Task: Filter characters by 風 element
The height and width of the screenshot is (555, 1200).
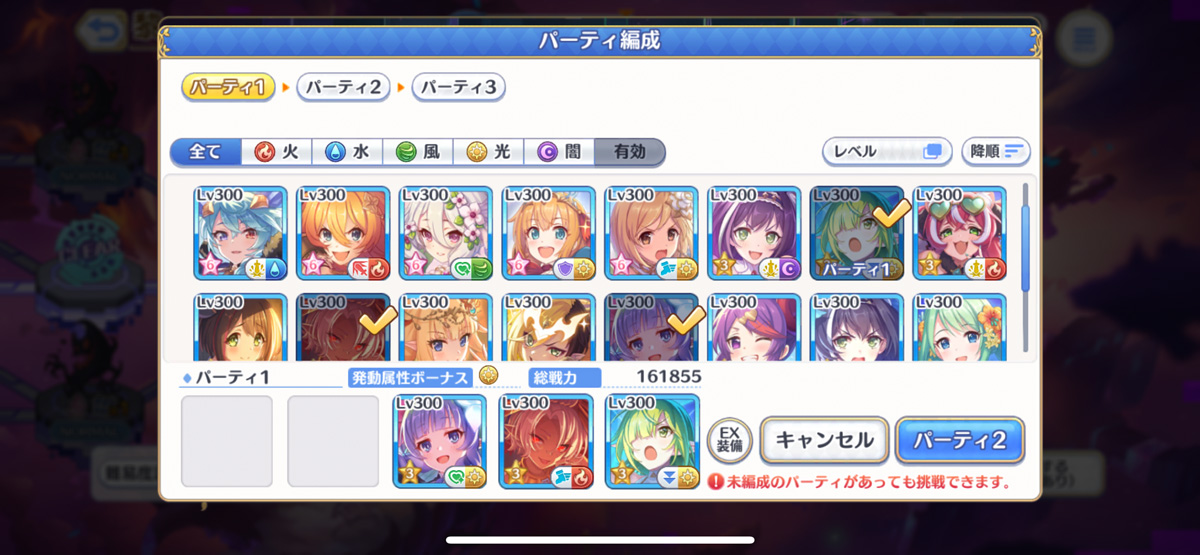Action: click(x=418, y=152)
